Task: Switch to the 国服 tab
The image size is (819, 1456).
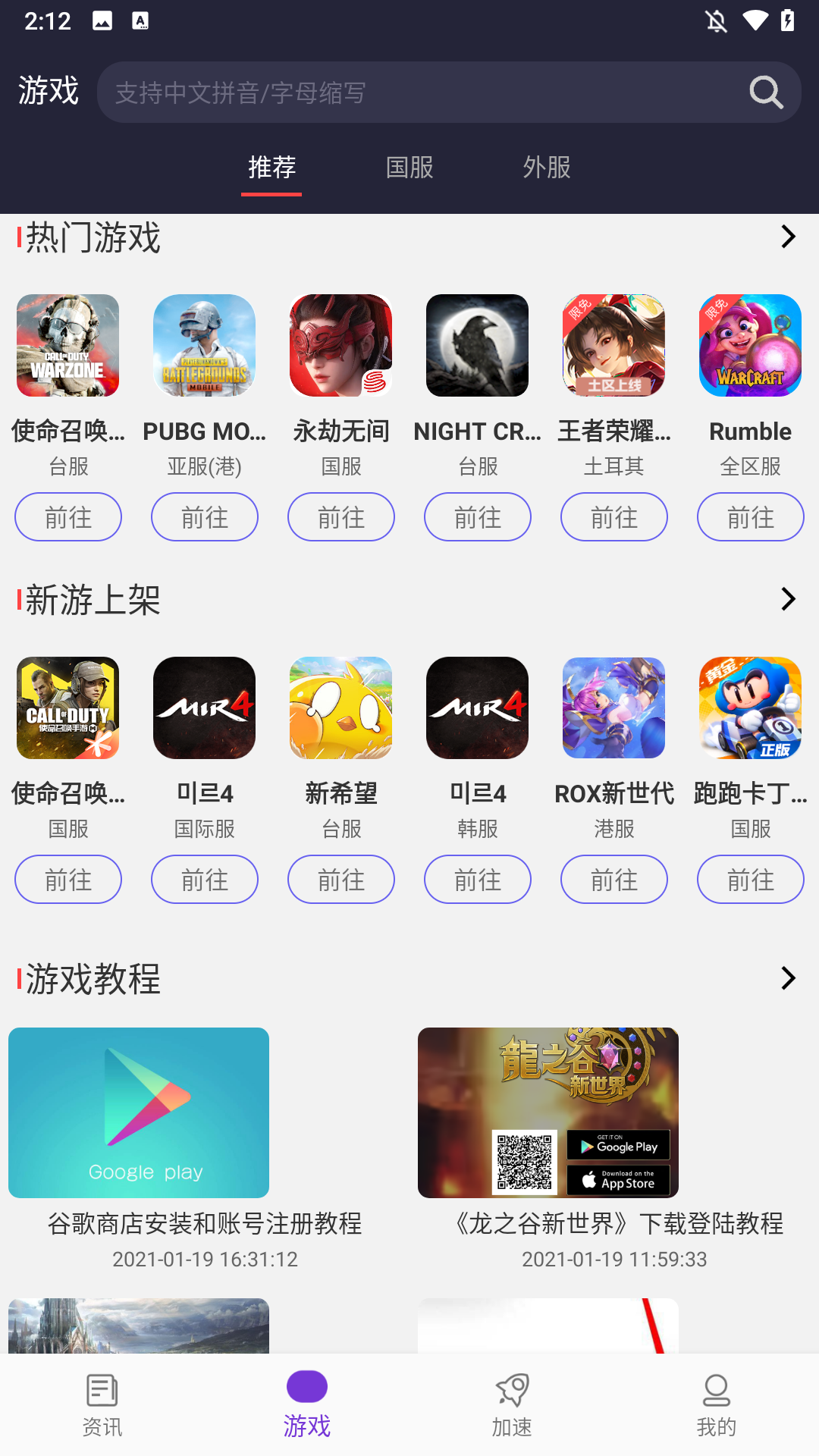Action: click(x=408, y=168)
